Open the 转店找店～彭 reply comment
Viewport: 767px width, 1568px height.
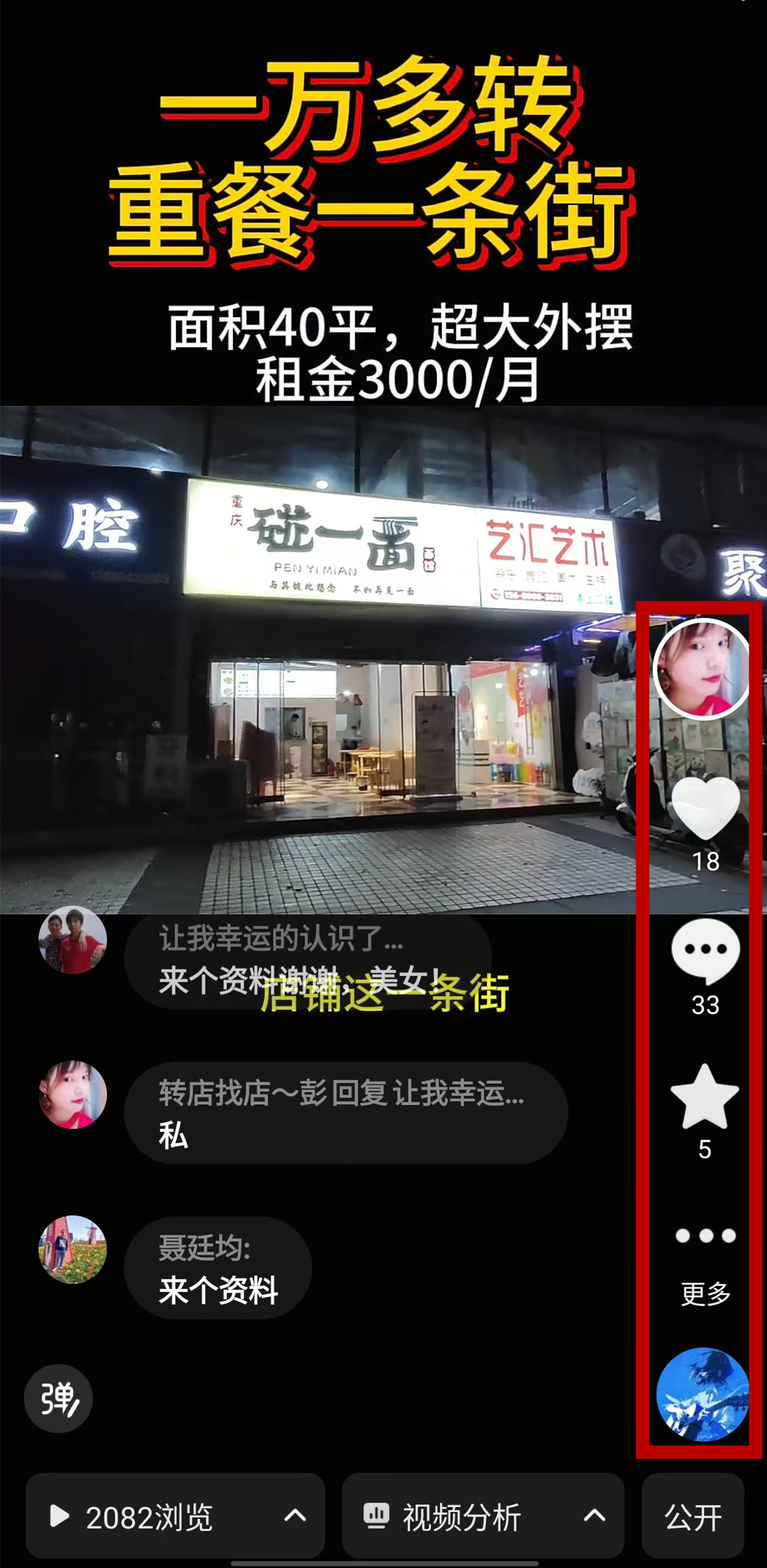[x=345, y=1113]
